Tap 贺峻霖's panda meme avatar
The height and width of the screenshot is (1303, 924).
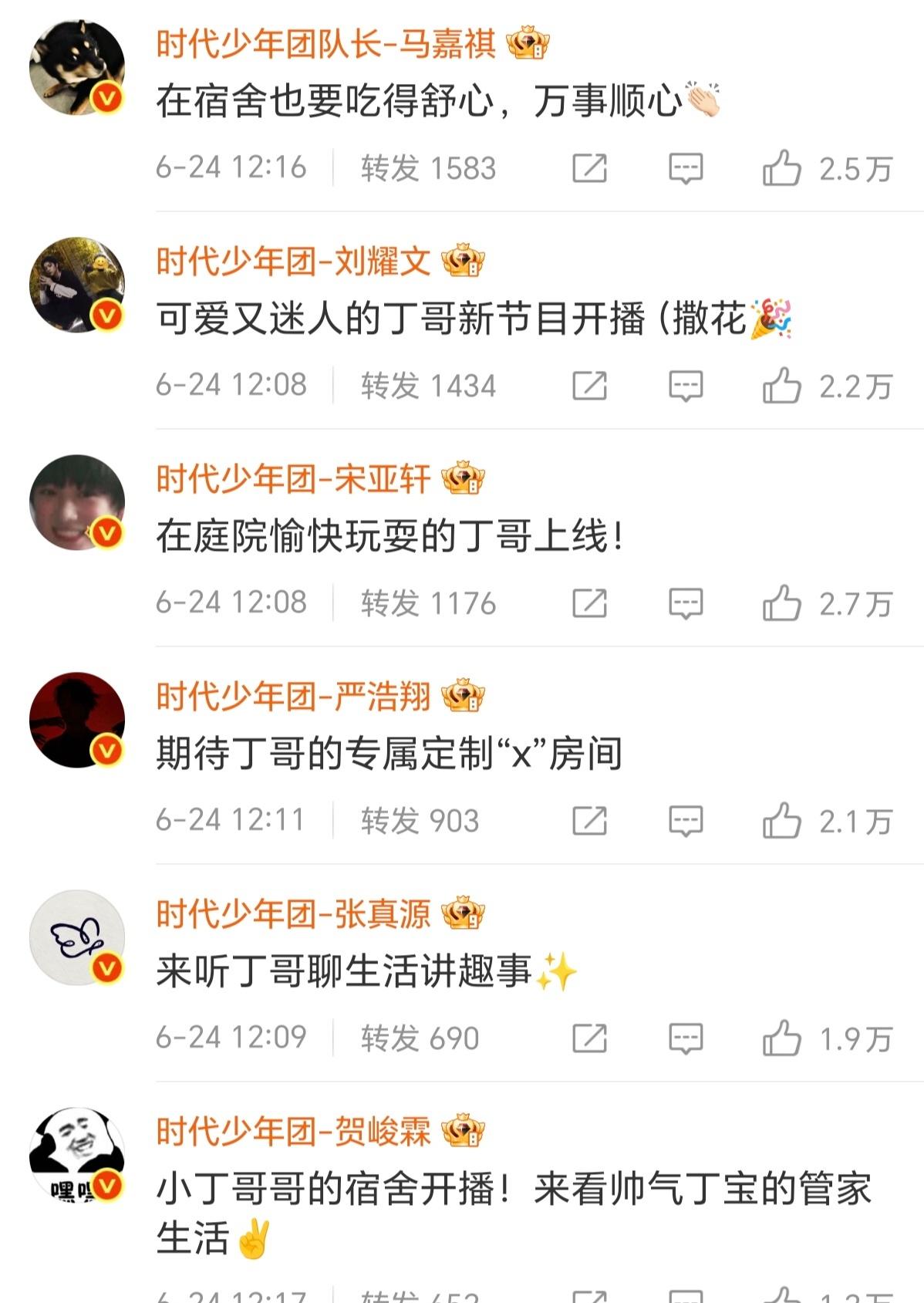(77, 1155)
